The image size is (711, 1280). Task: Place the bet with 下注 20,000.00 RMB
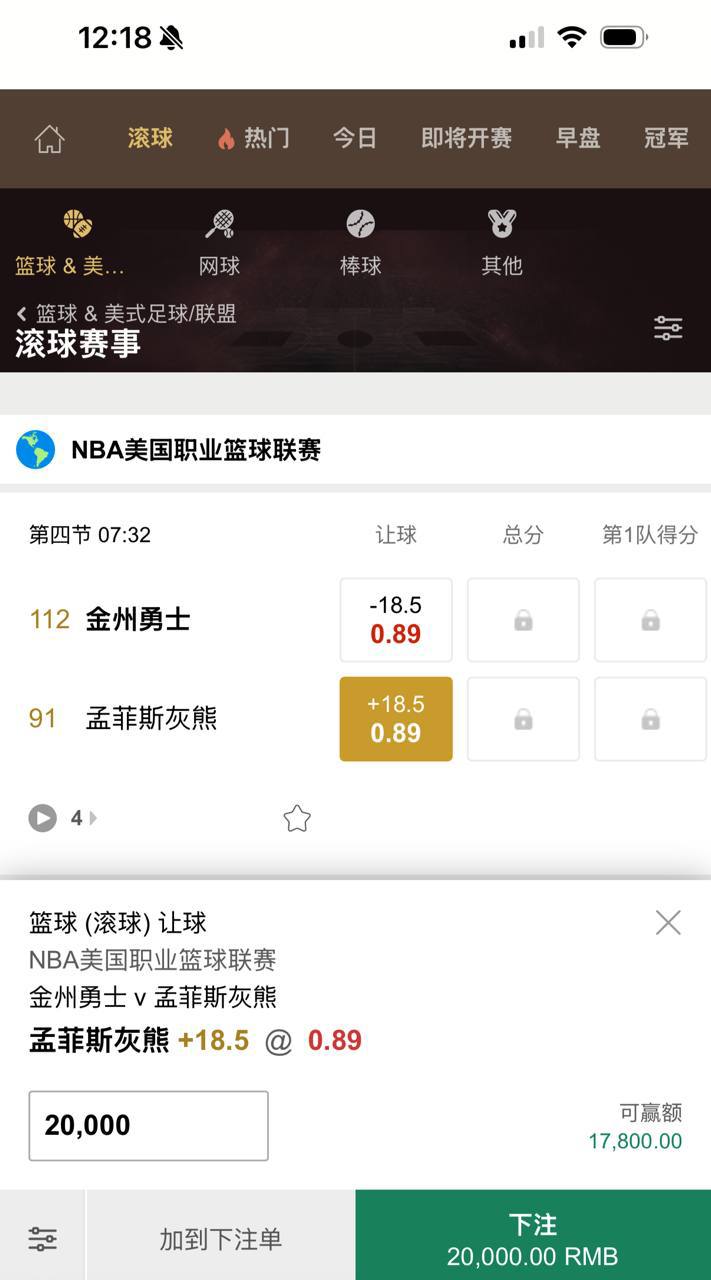(x=533, y=1239)
